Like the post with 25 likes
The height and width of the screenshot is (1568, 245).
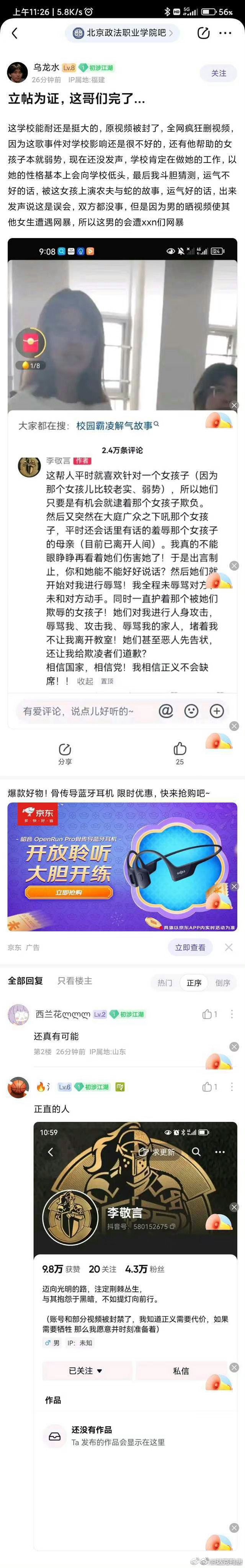[179, 753]
